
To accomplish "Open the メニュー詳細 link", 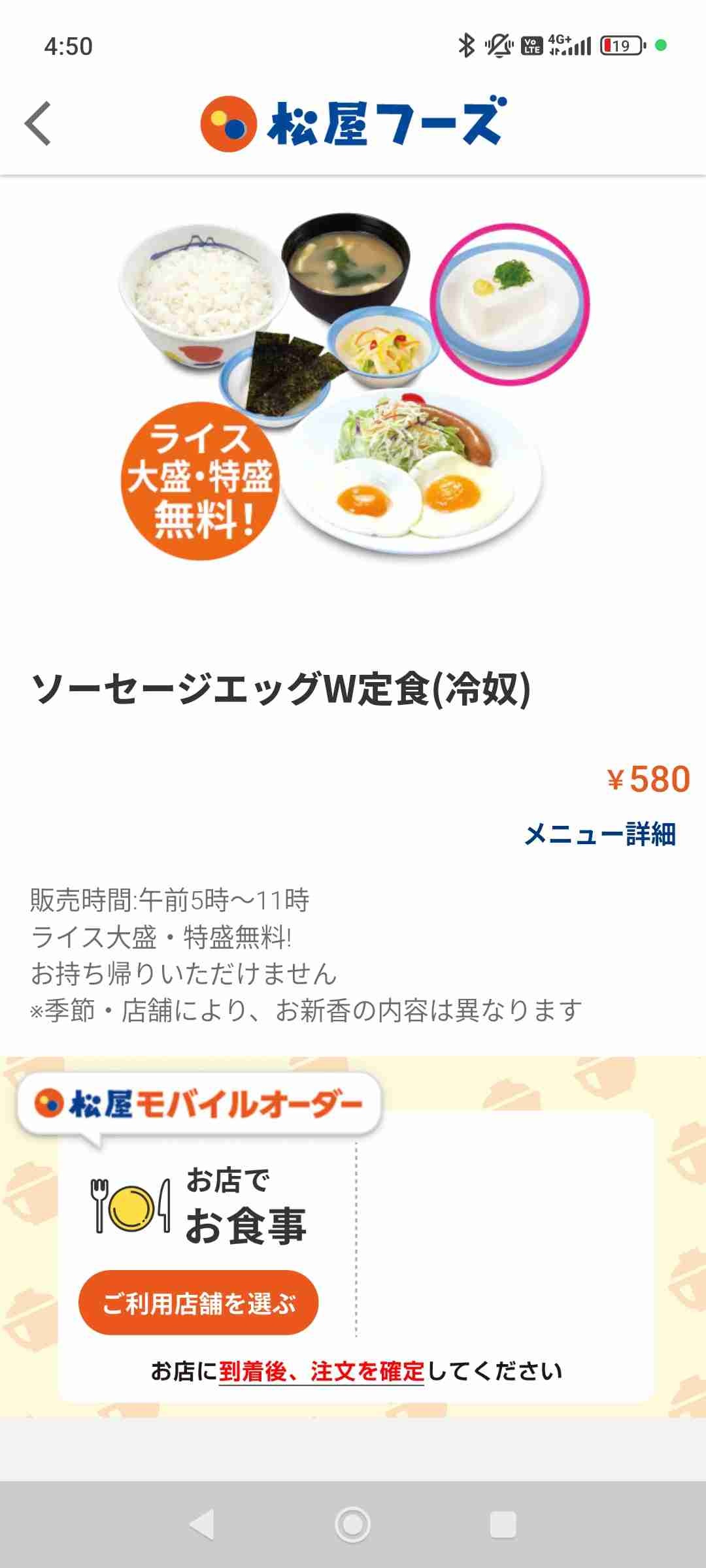I will pyautogui.click(x=599, y=834).
